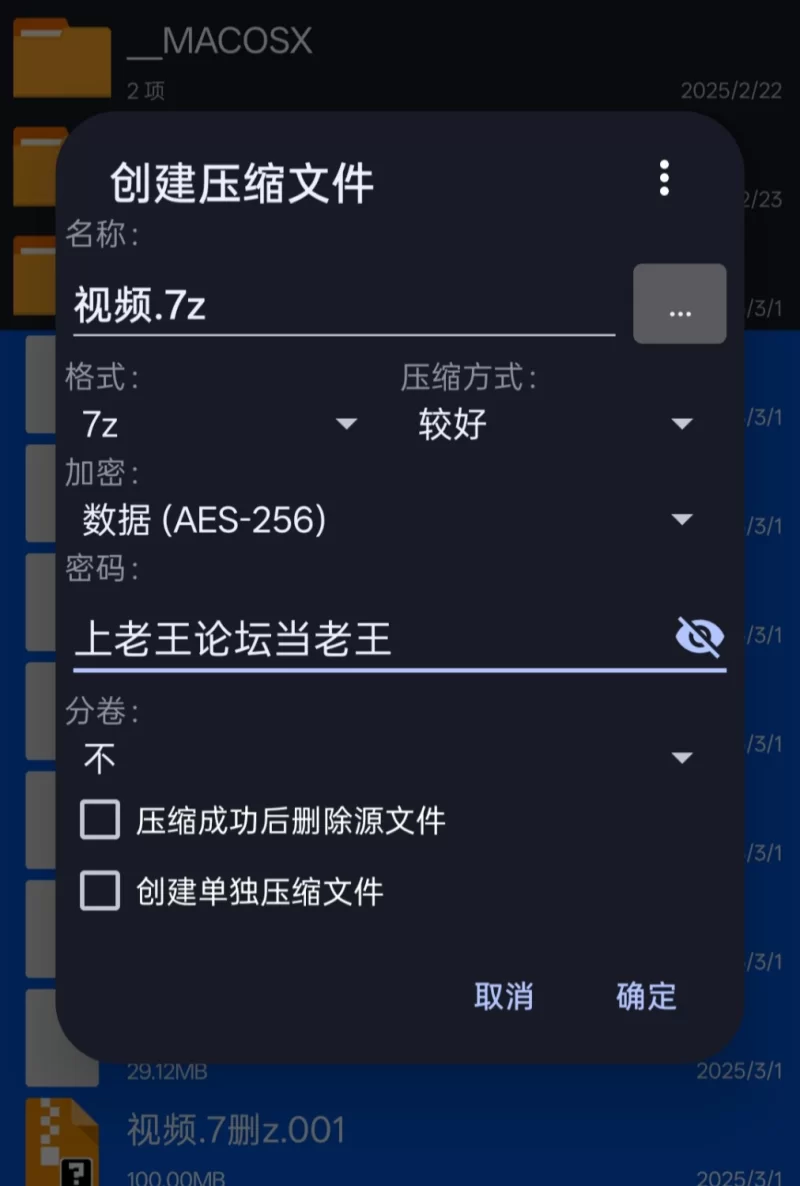This screenshot has width=800, height=1186.
Task: Check 压缩成功后删除源文件 checkbox
Action: 100,821
